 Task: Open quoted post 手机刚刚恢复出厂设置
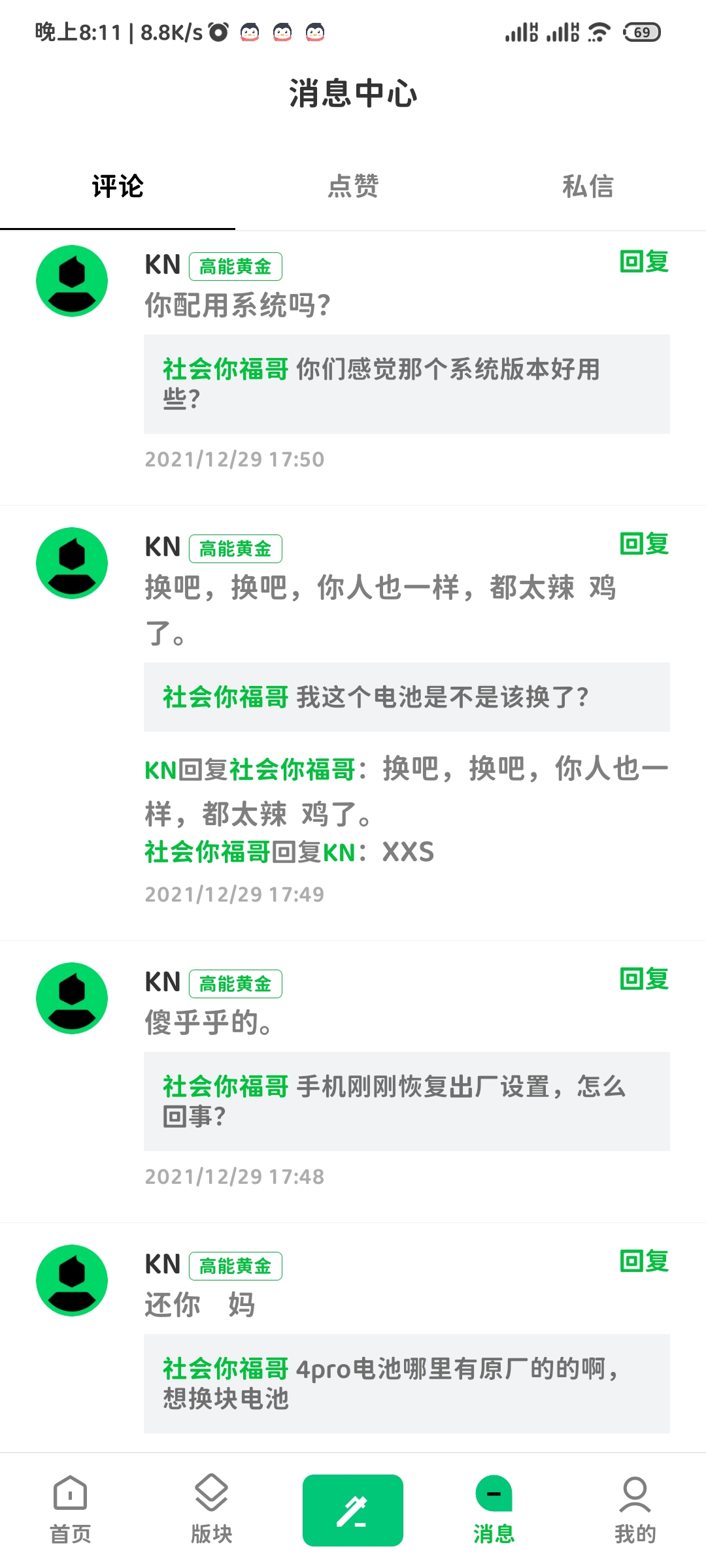(x=407, y=1102)
